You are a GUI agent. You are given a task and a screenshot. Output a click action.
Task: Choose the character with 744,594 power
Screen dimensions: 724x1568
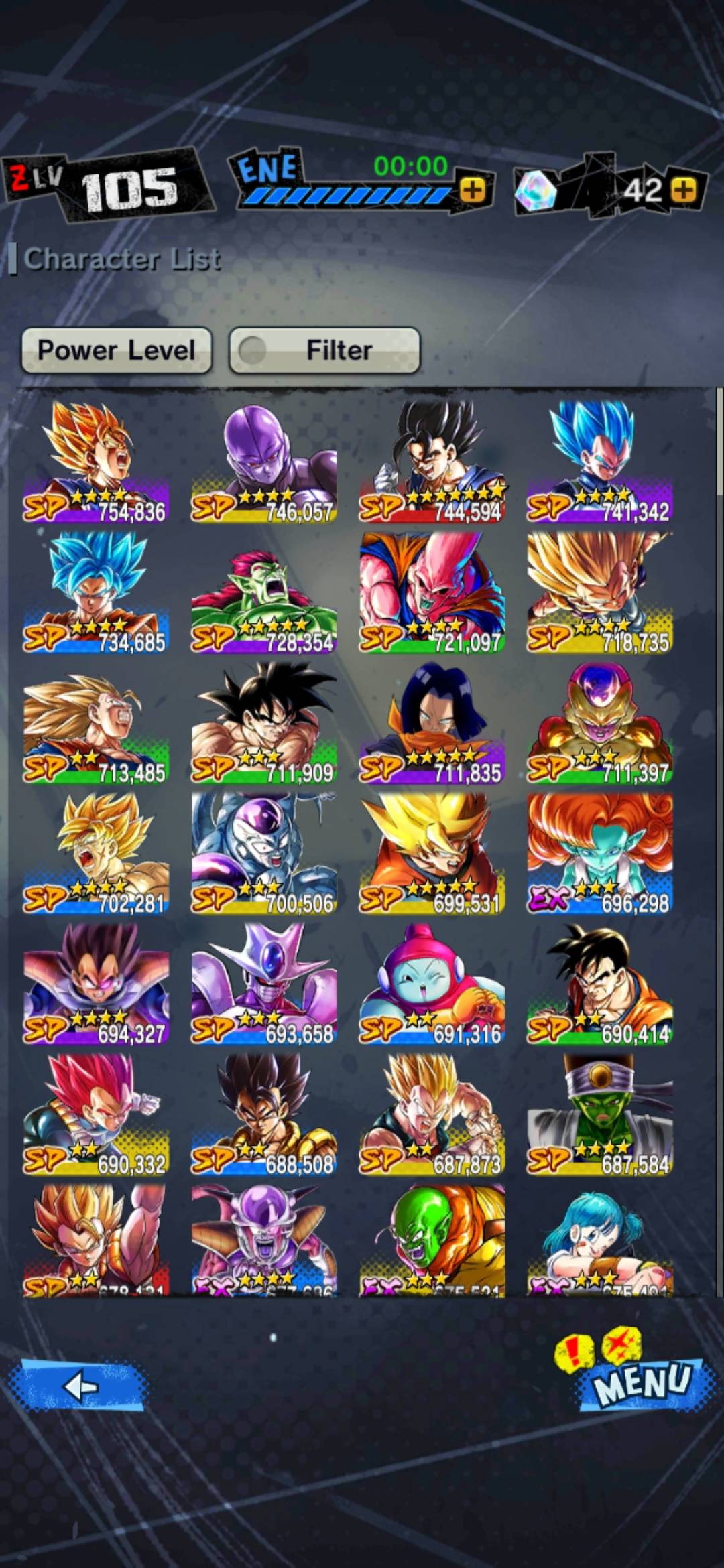[432, 461]
